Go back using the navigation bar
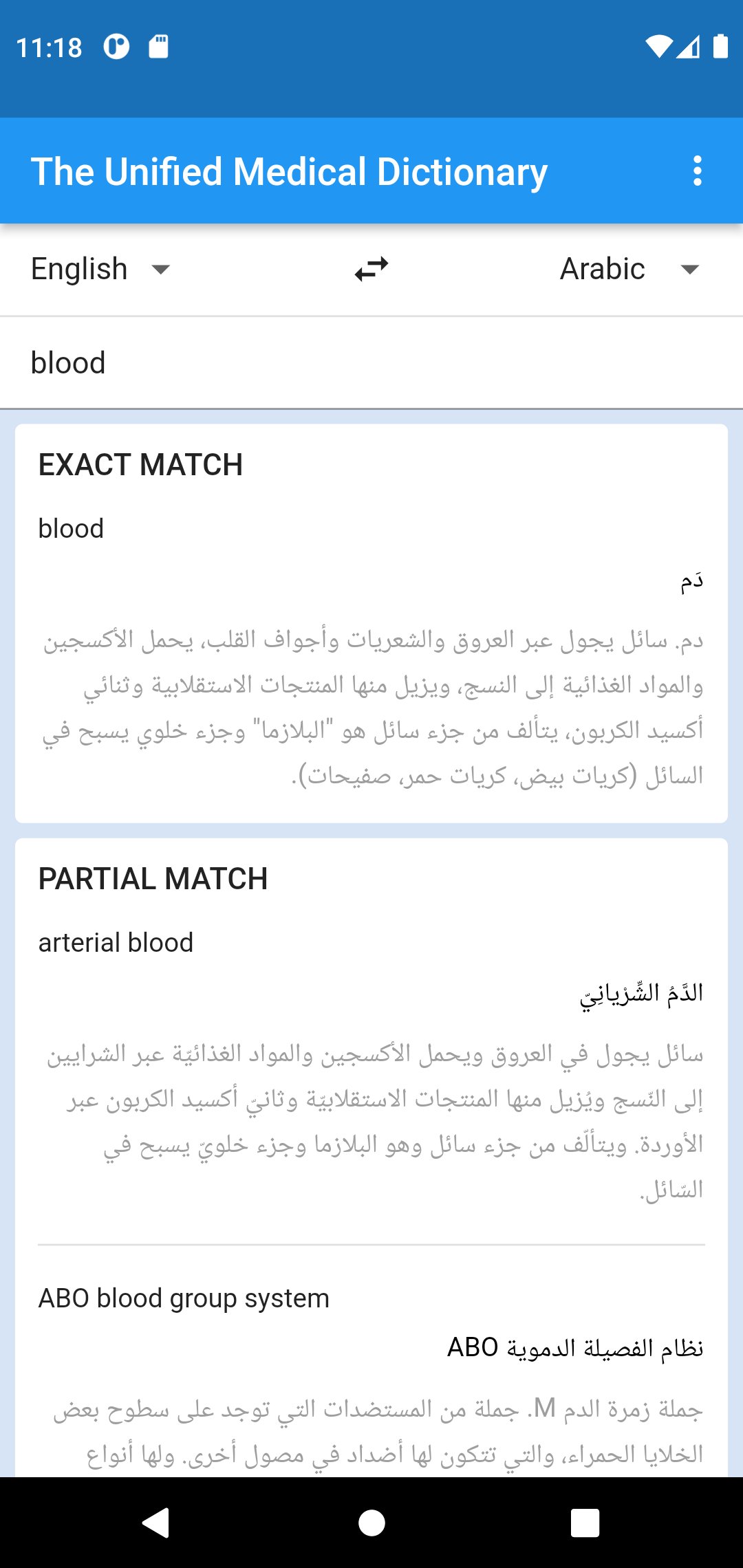Screen dimensions: 743x1568 tap(157, 1523)
